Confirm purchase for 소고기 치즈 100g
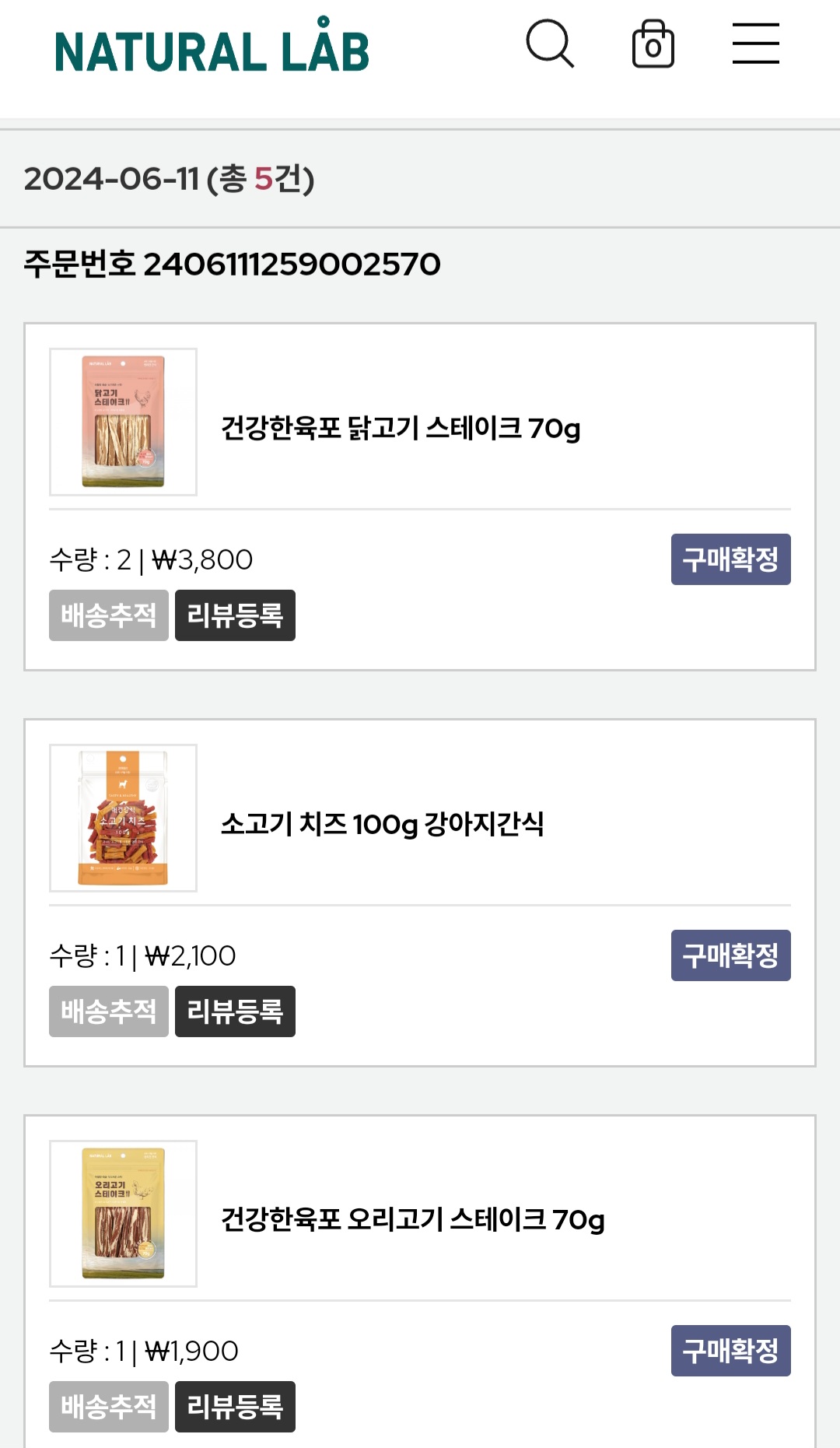Screen dimensions: 840x1448 (731, 955)
